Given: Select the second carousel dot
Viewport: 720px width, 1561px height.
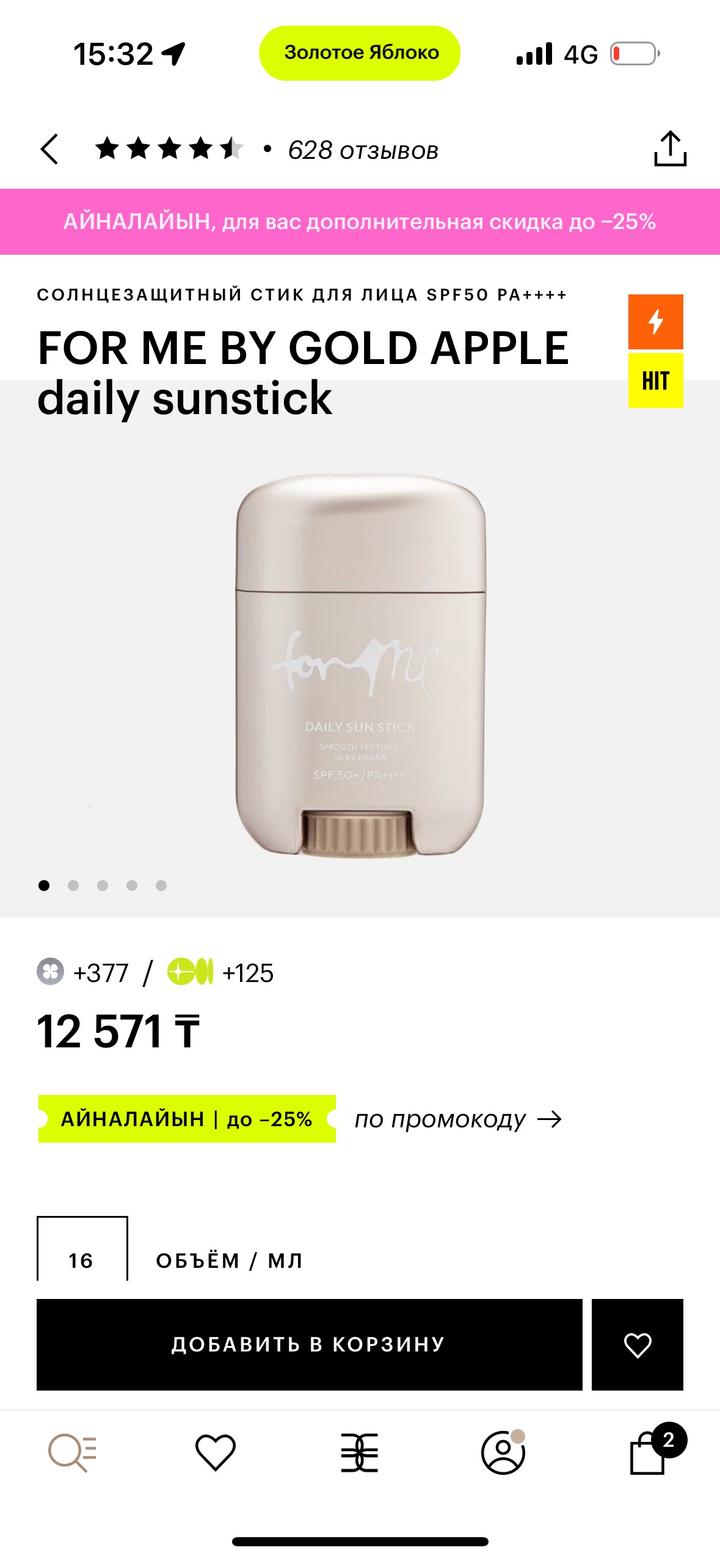Looking at the screenshot, I should coord(72,885).
